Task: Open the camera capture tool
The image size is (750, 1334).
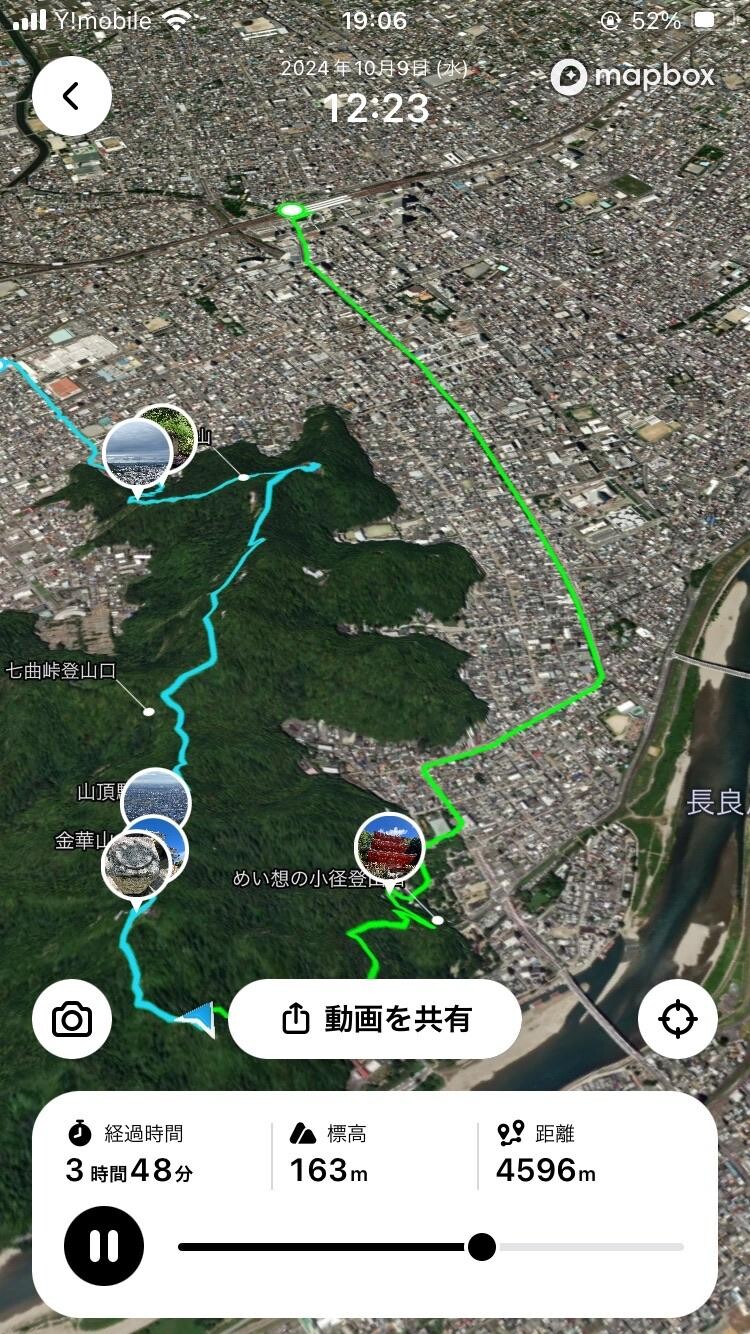Action: pos(71,1018)
